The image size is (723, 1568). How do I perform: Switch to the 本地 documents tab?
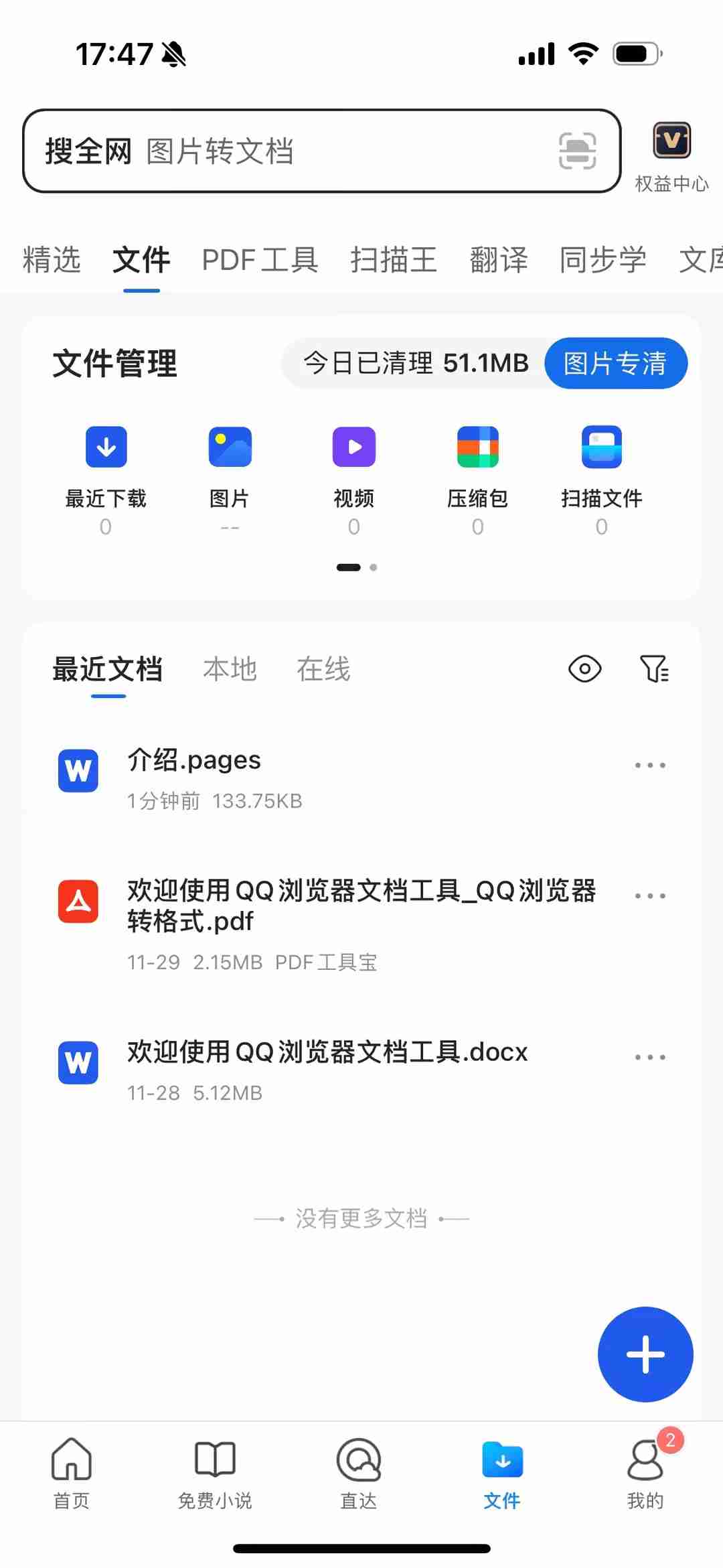(230, 668)
